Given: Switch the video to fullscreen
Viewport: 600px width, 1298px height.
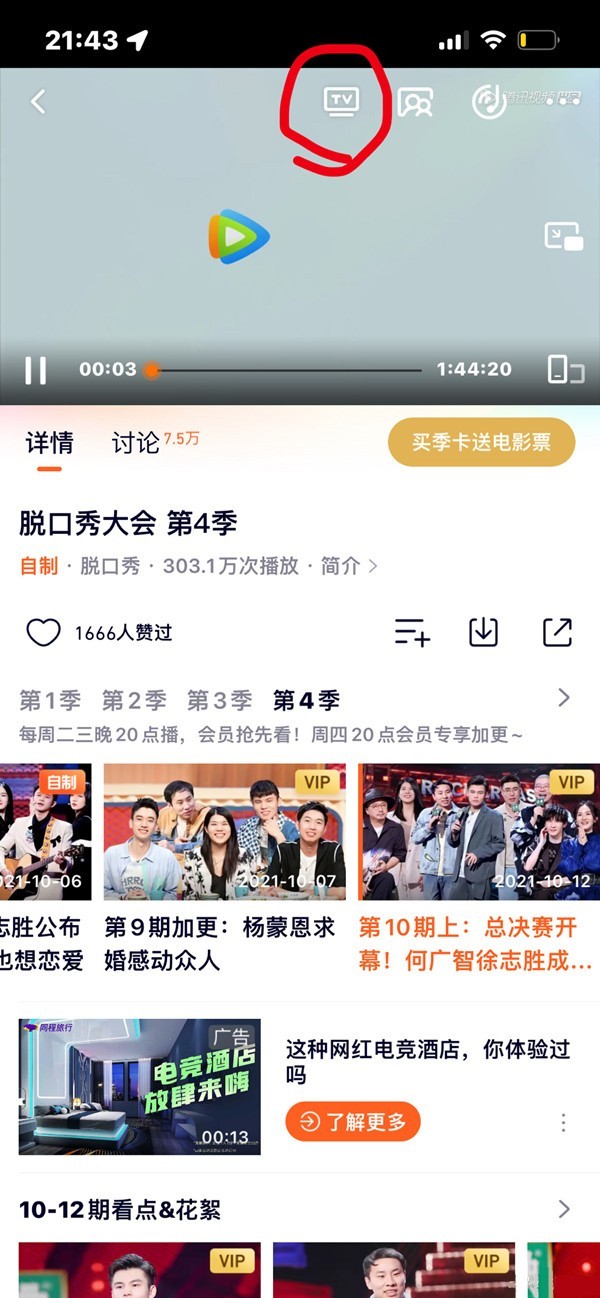Looking at the screenshot, I should 565,369.
